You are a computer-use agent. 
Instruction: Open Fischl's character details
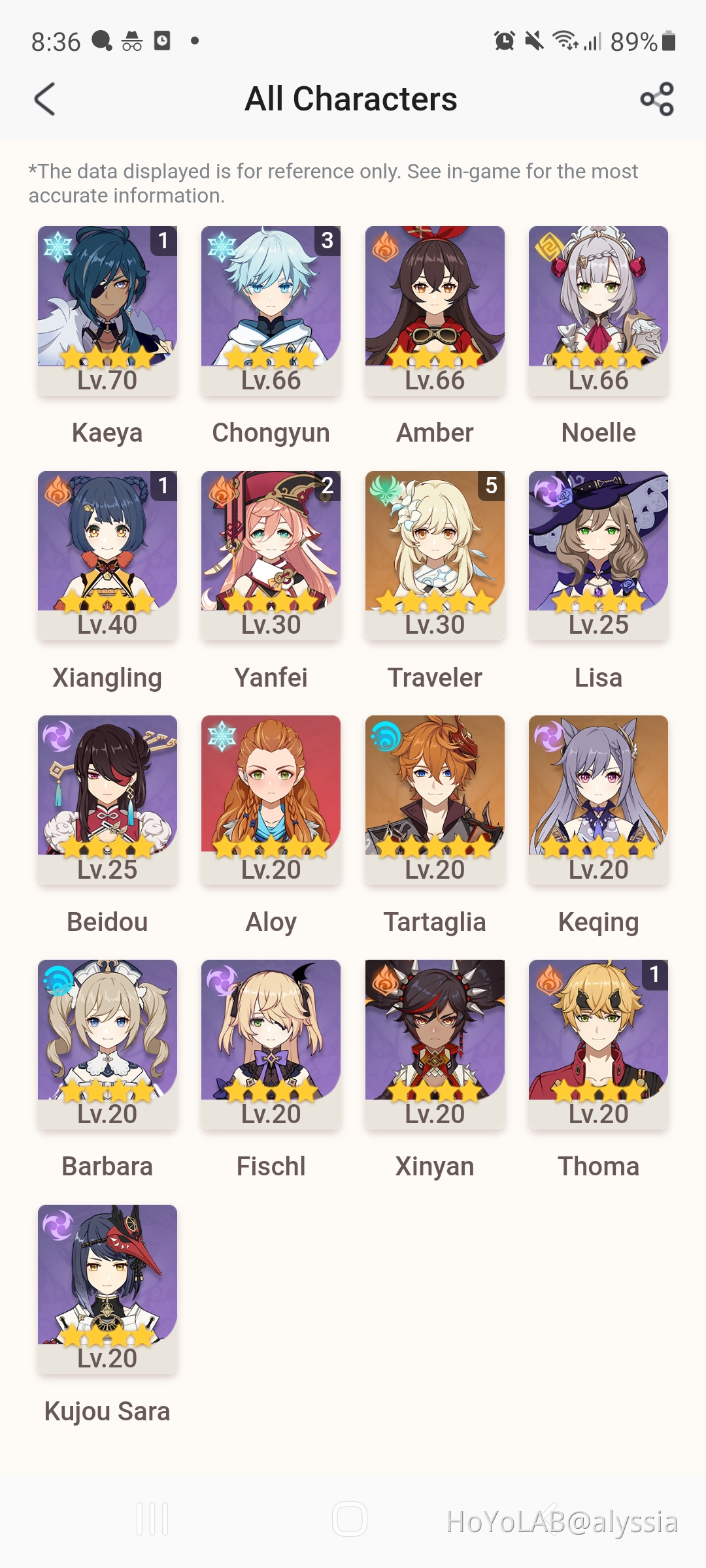271,1044
